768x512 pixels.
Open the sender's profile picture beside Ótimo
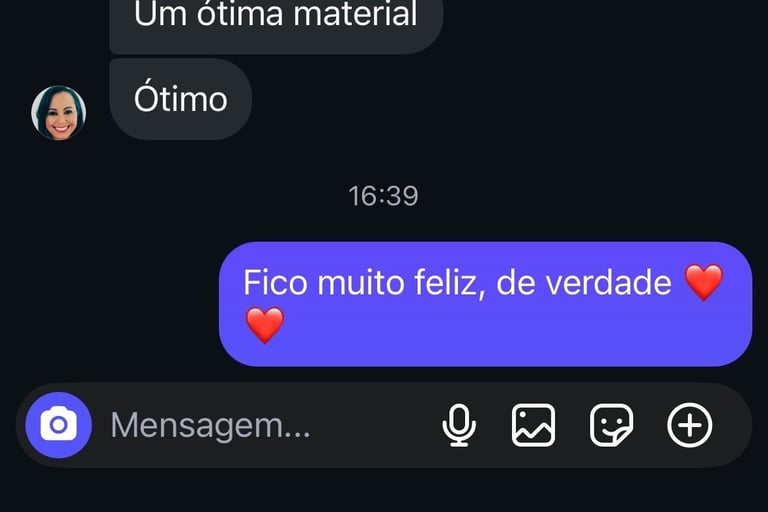(x=58, y=112)
